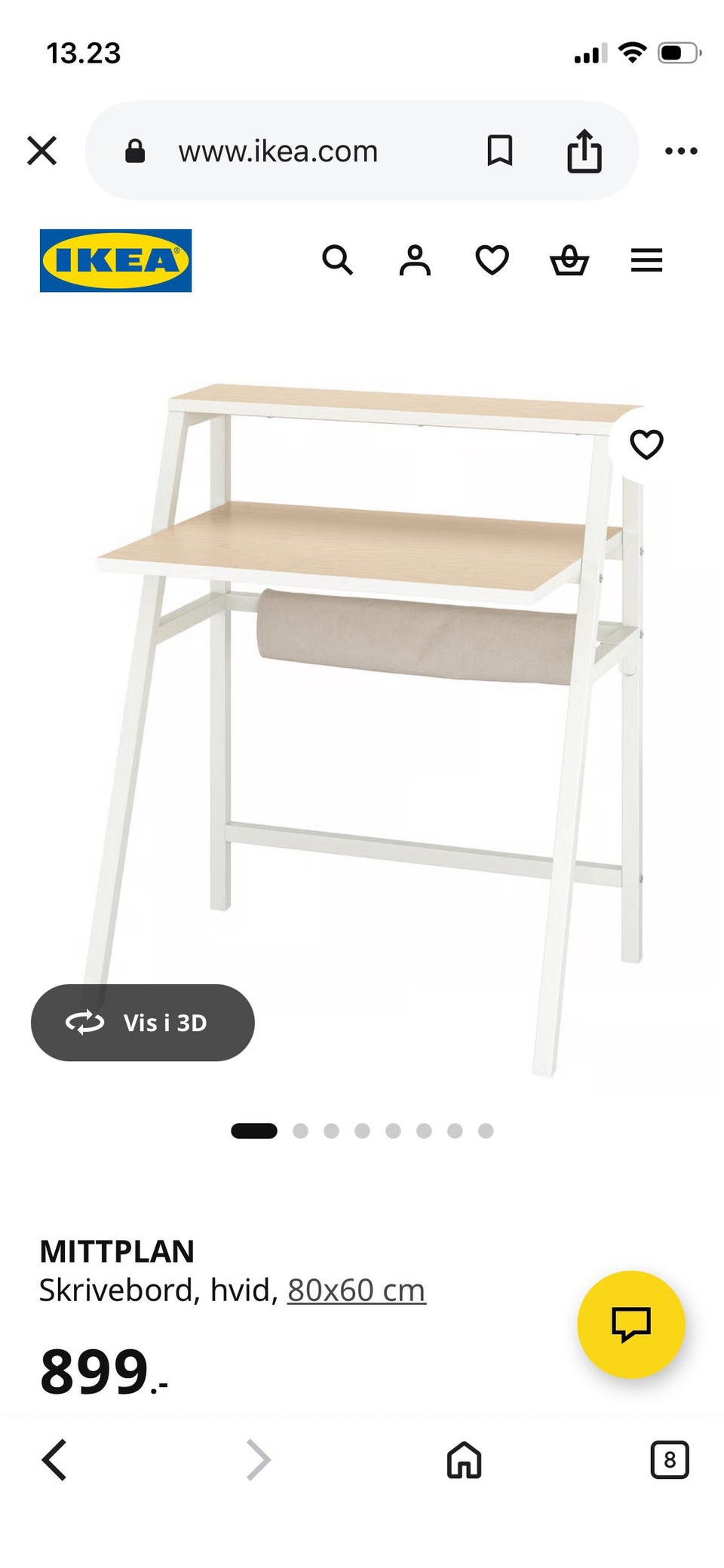Open the favorites heart in header
Image resolution: width=724 pixels, height=1568 pixels.
[492, 260]
